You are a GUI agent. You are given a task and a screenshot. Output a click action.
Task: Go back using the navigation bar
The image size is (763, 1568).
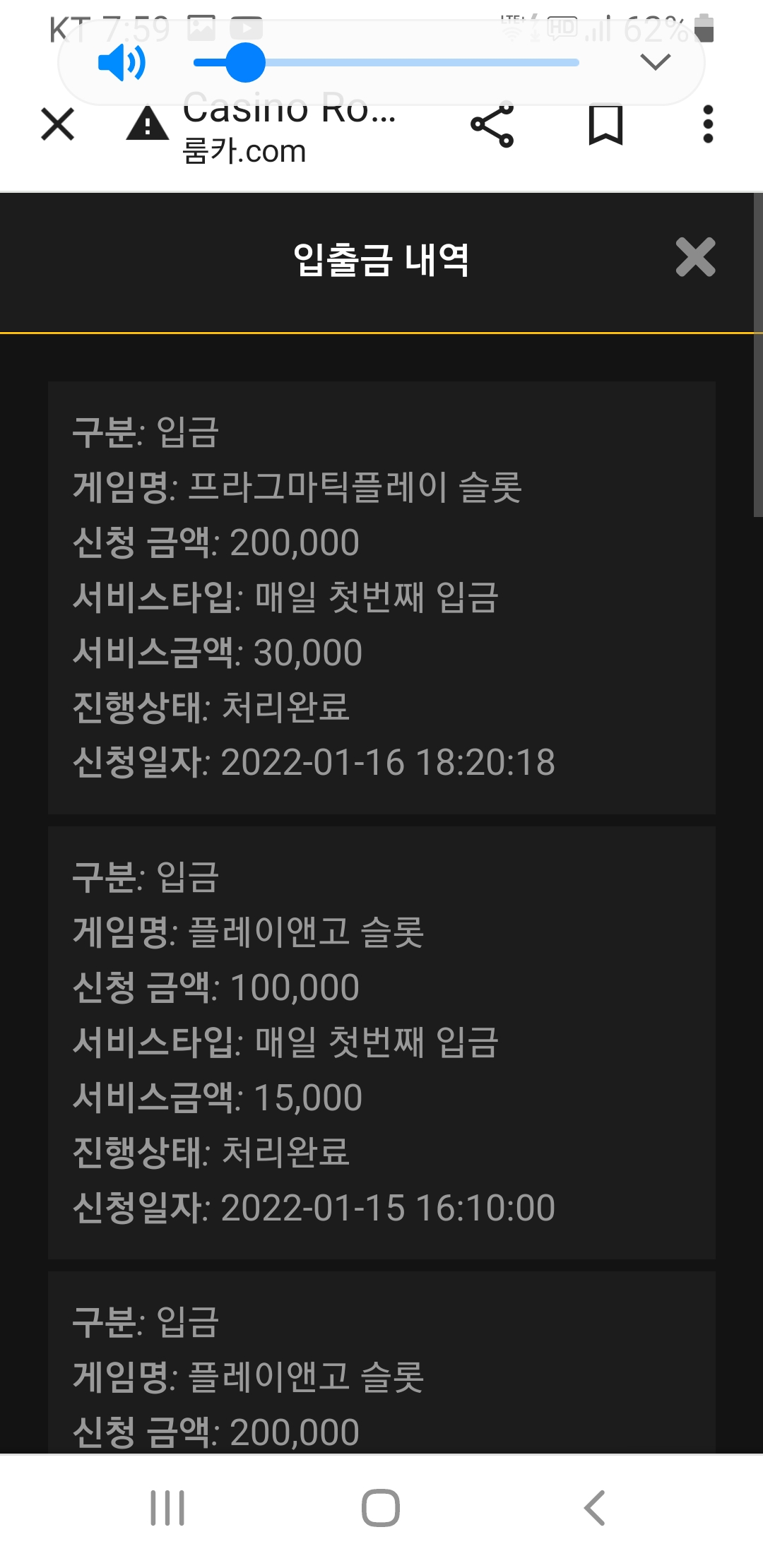tap(595, 1508)
